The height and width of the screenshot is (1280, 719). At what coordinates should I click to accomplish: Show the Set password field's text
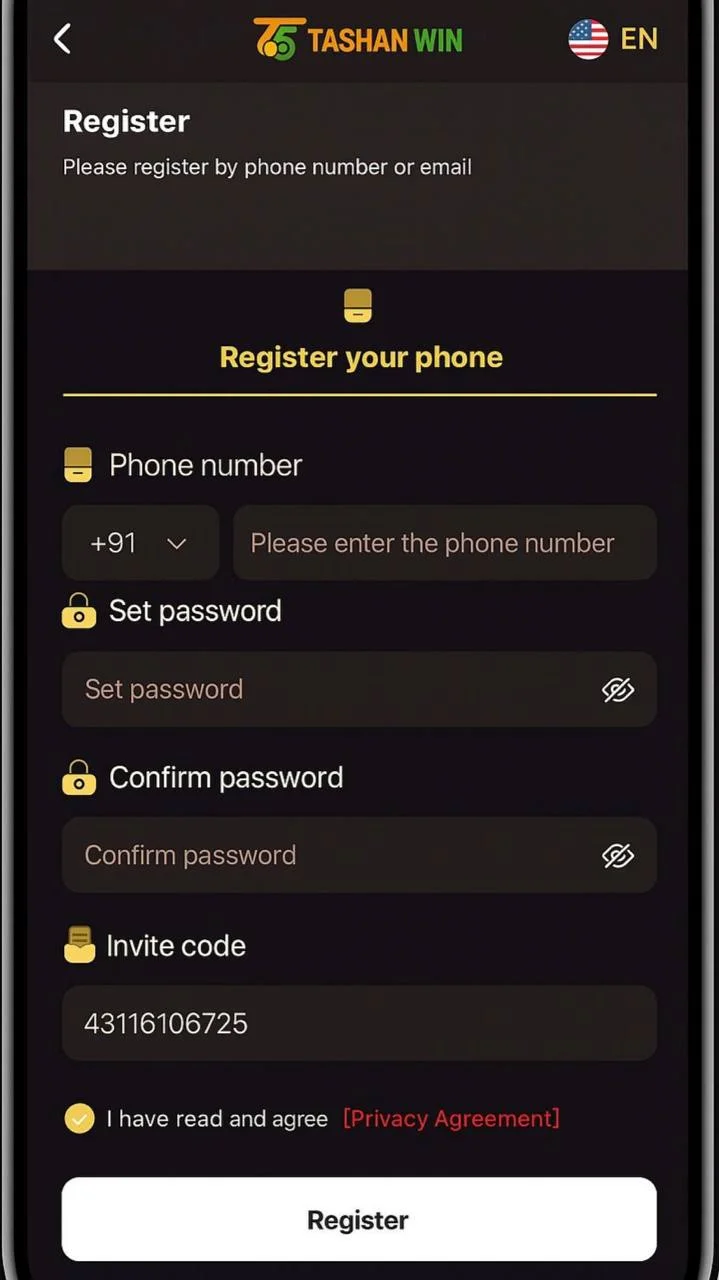(x=618, y=689)
